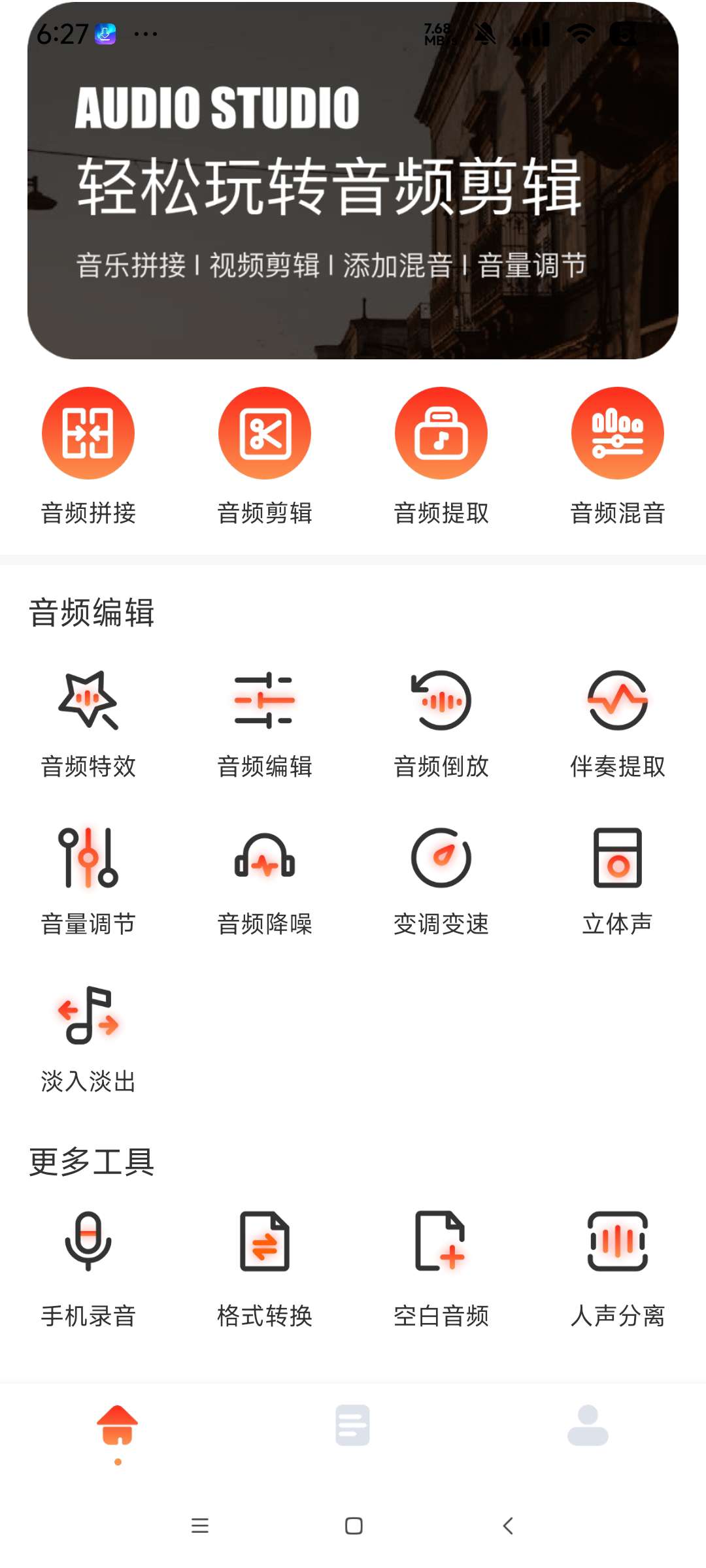
Task: Switch to the Home tab
Action: tap(118, 1424)
